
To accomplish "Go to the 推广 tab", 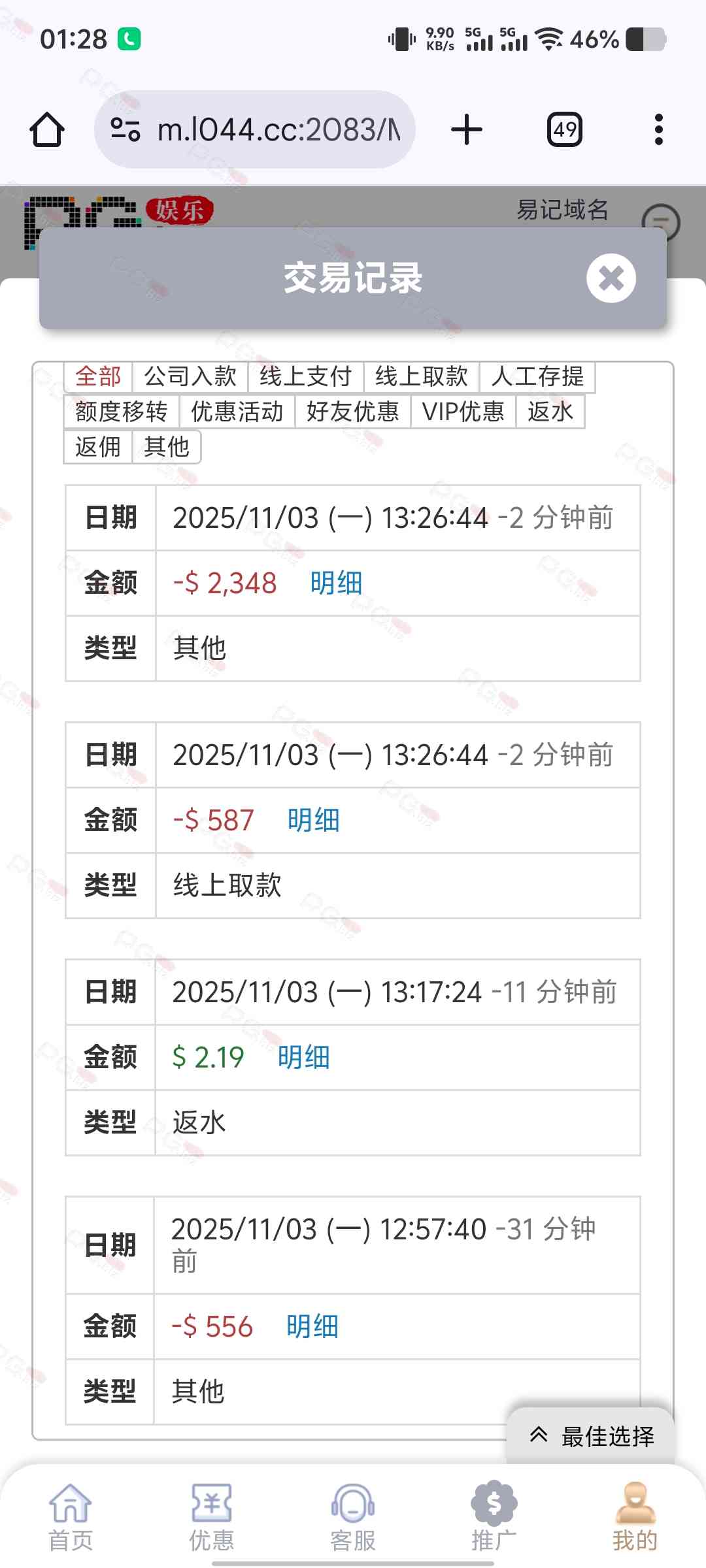I will [494, 1517].
